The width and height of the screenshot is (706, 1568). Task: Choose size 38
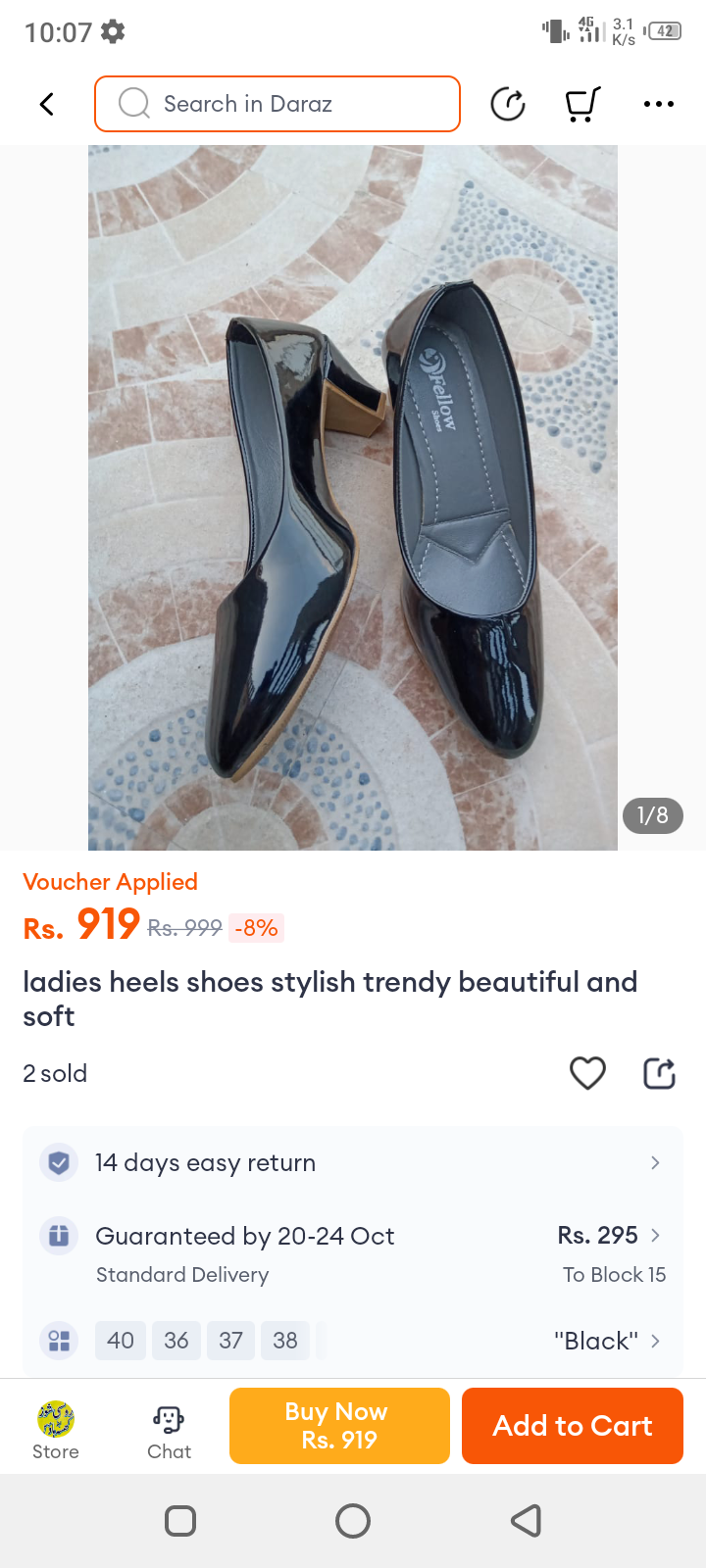[285, 1341]
